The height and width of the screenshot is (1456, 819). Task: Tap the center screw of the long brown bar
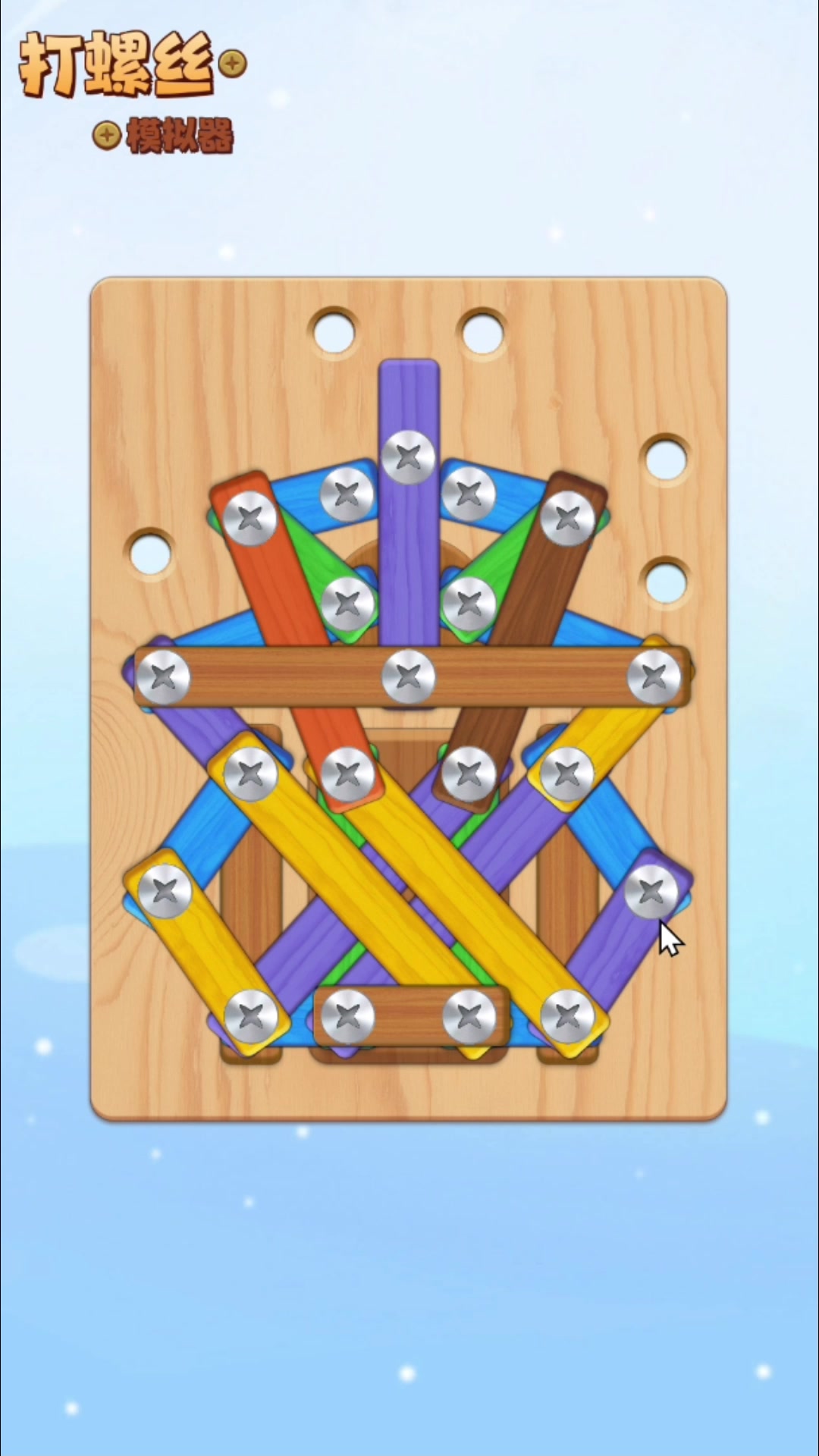tap(409, 676)
